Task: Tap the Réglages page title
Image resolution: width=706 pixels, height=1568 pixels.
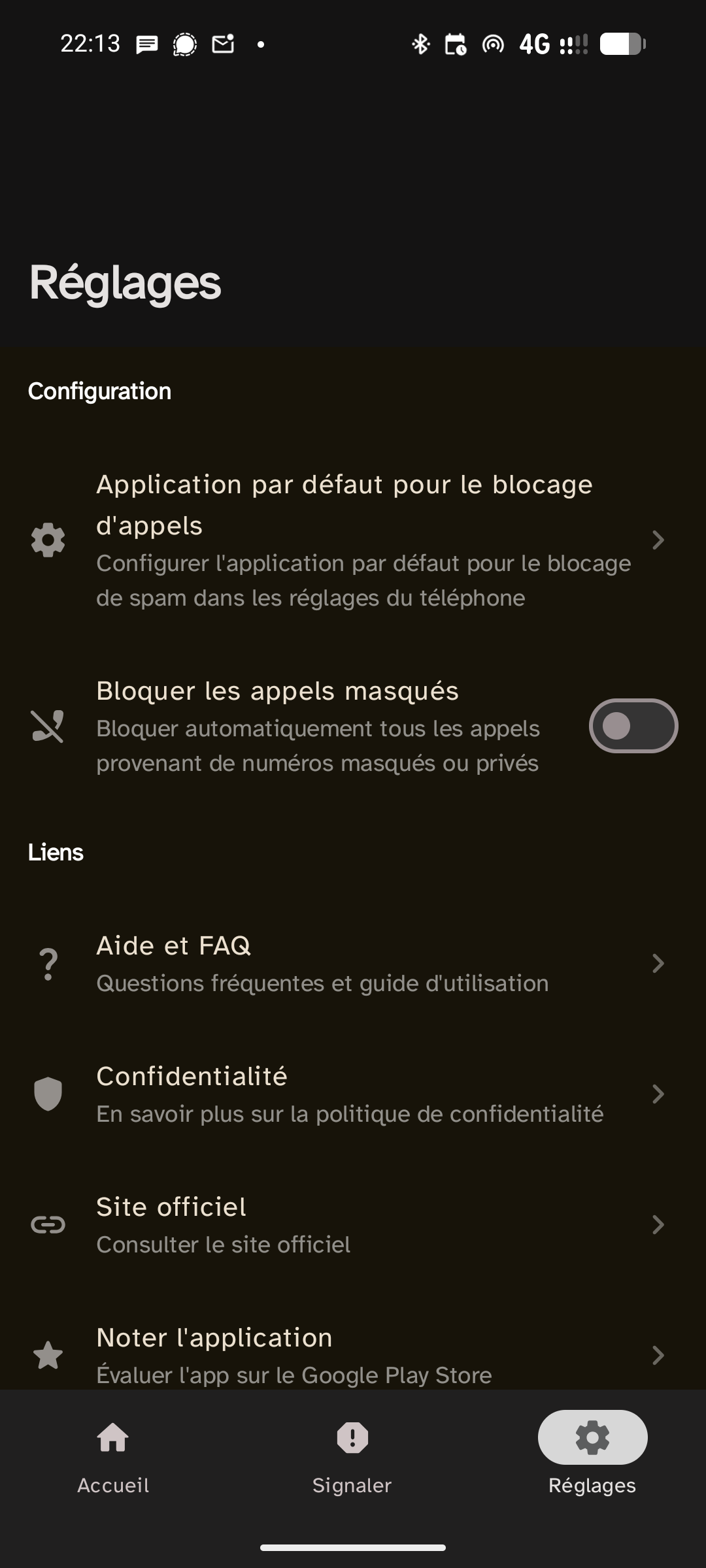Action: pos(124,283)
